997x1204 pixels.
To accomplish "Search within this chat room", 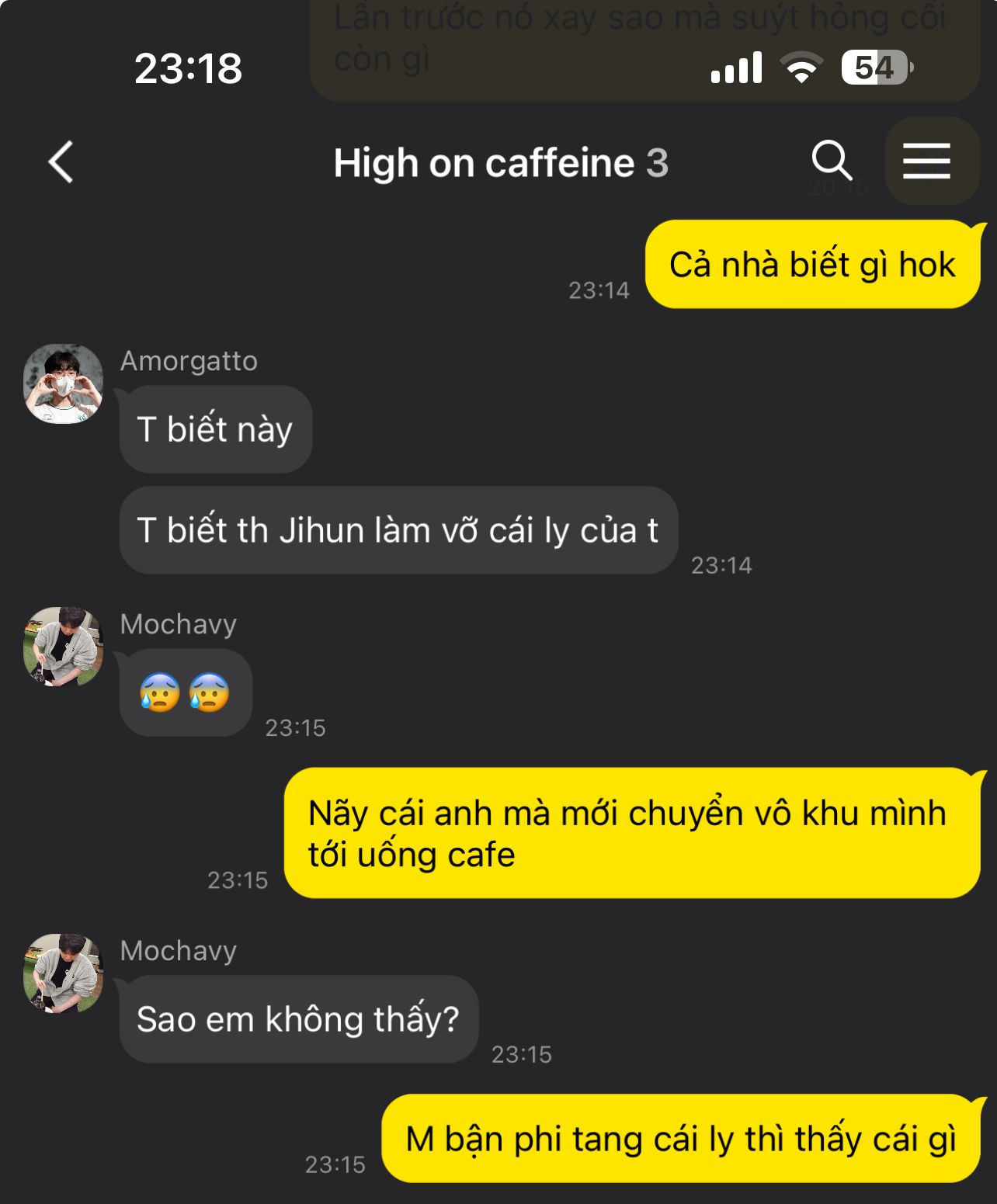I will (x=832, y=161).
